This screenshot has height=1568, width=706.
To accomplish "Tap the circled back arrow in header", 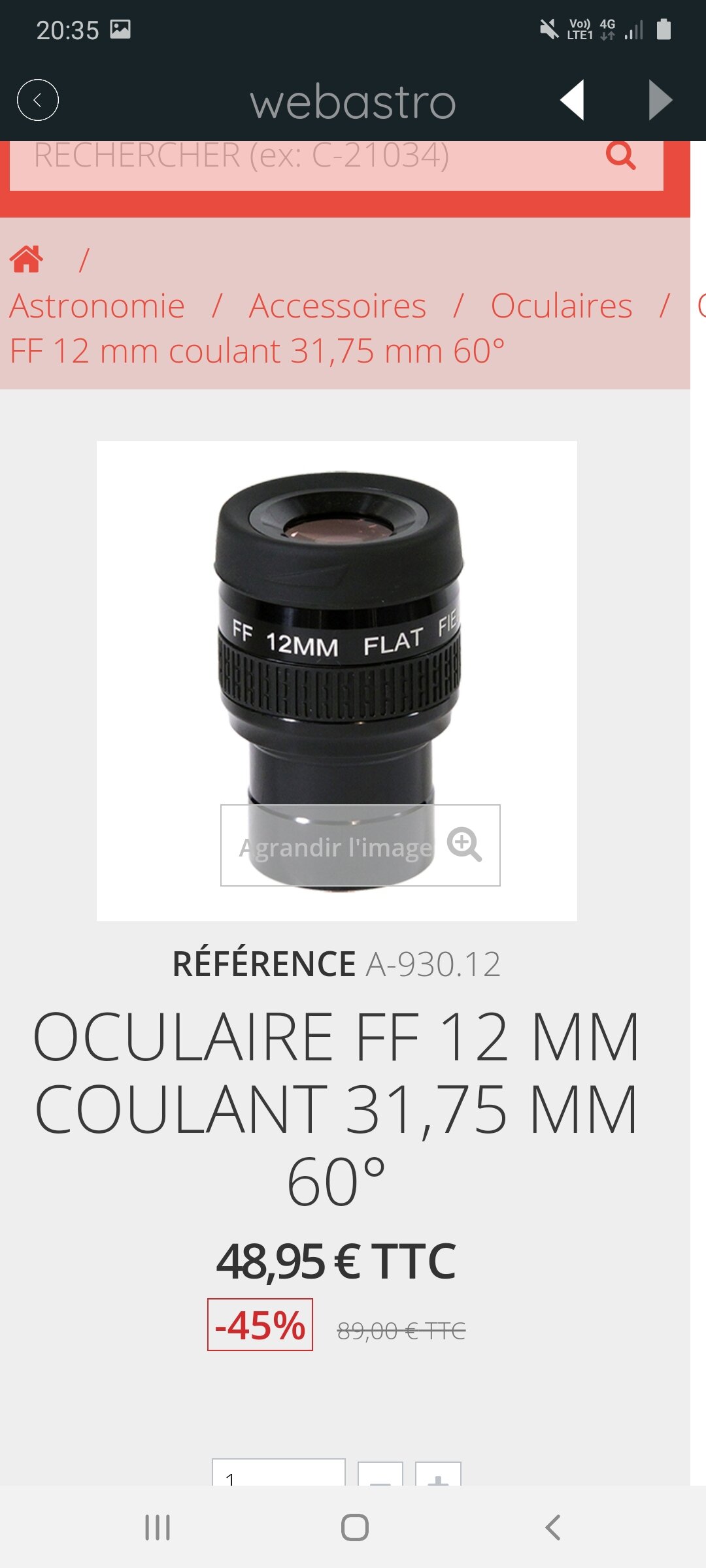I will click(x=38, y=100).
